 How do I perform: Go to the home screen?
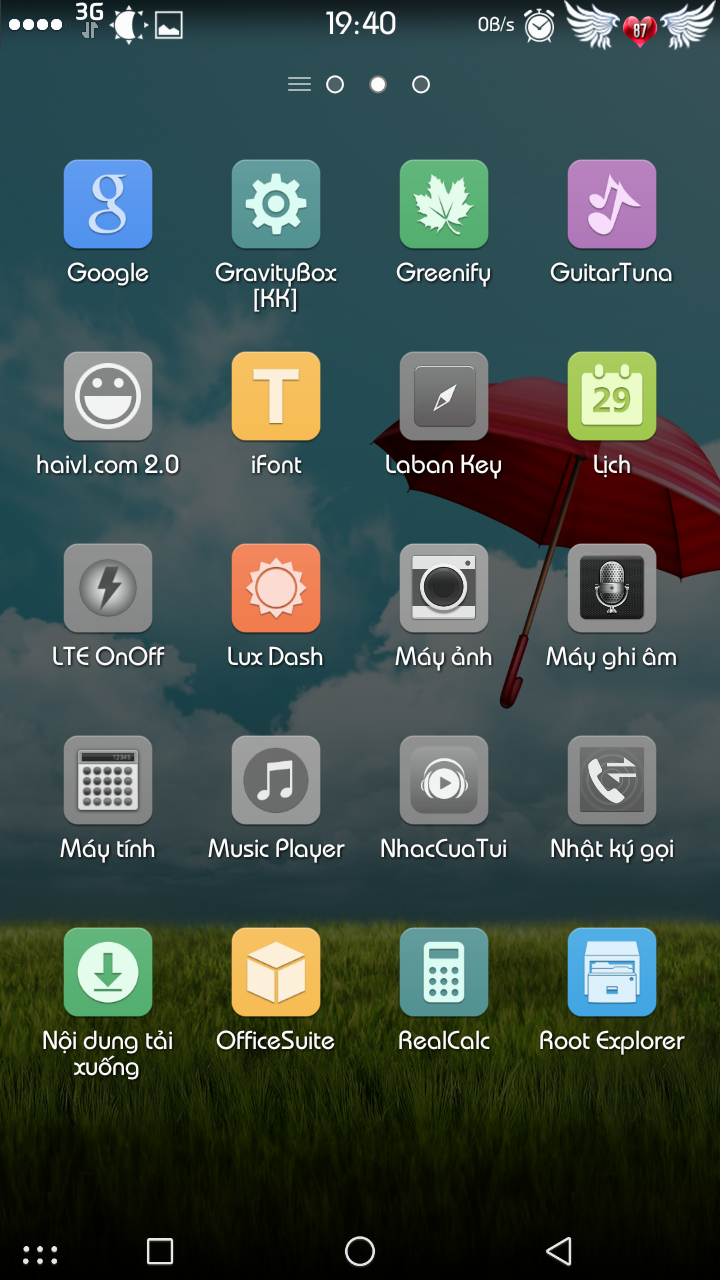[x=360, y=1251]
